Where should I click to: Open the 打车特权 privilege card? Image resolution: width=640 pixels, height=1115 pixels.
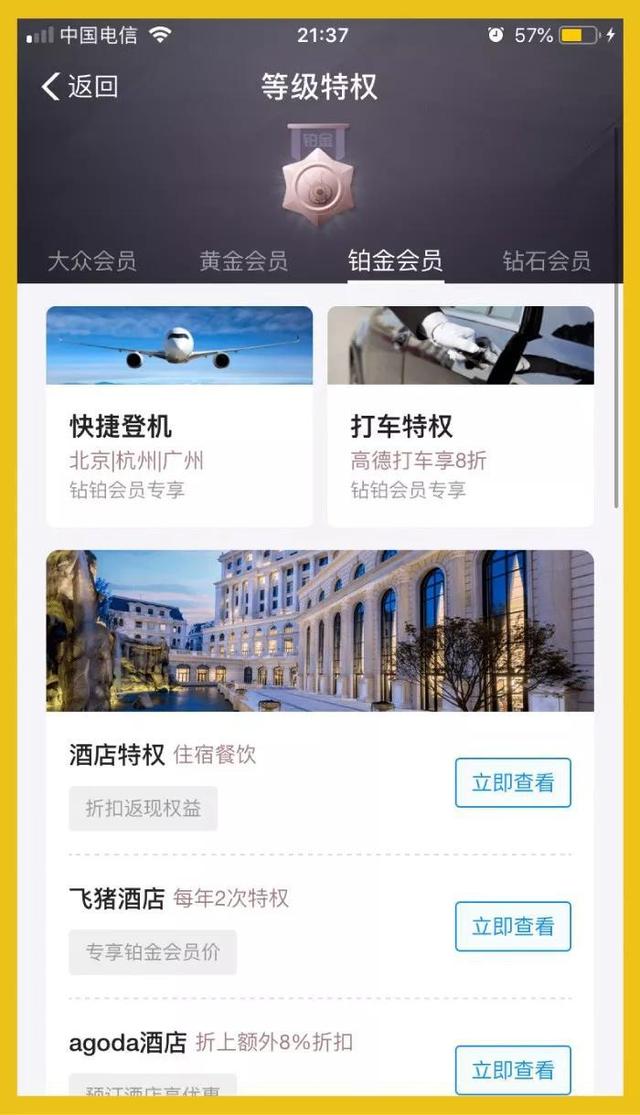coord(460,416)
